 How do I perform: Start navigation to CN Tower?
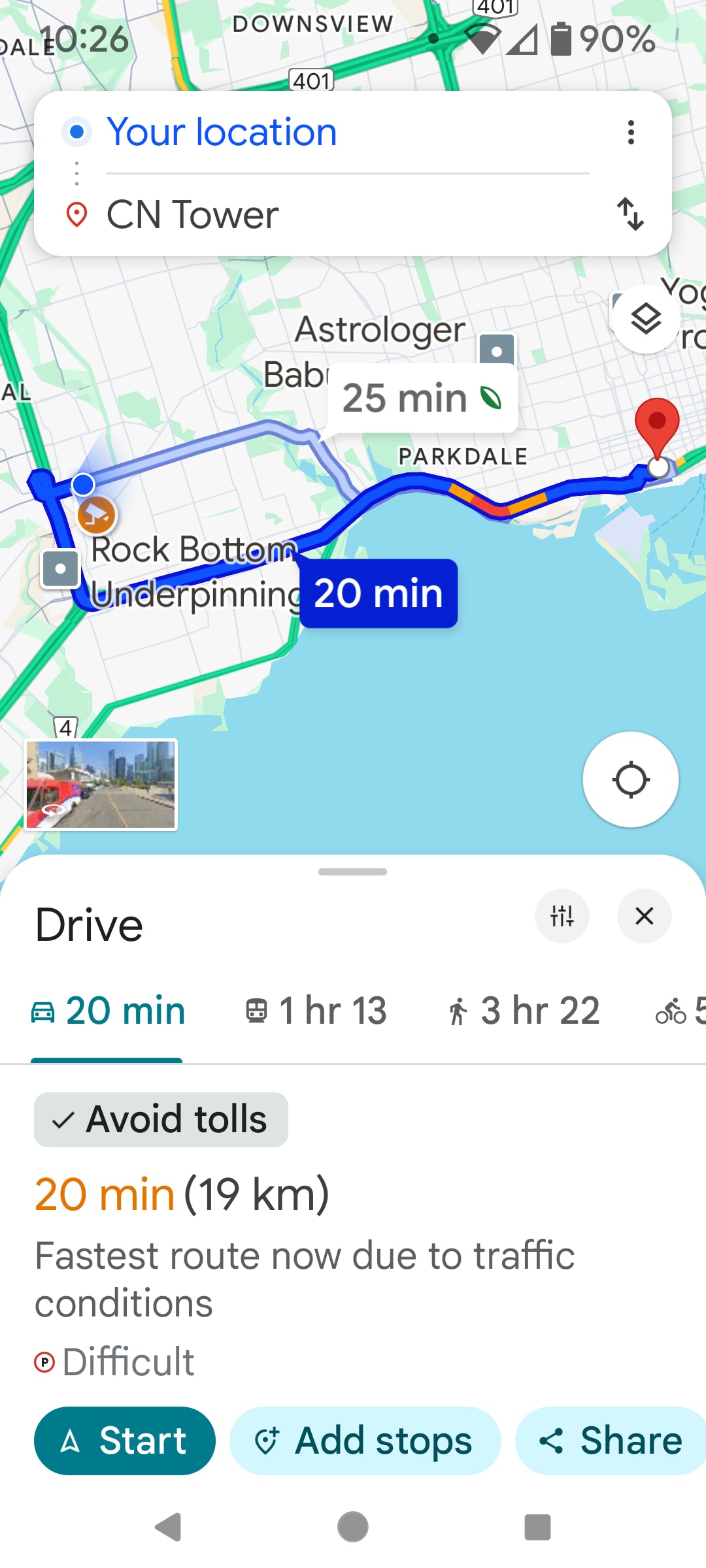[x=124, y=1441]
